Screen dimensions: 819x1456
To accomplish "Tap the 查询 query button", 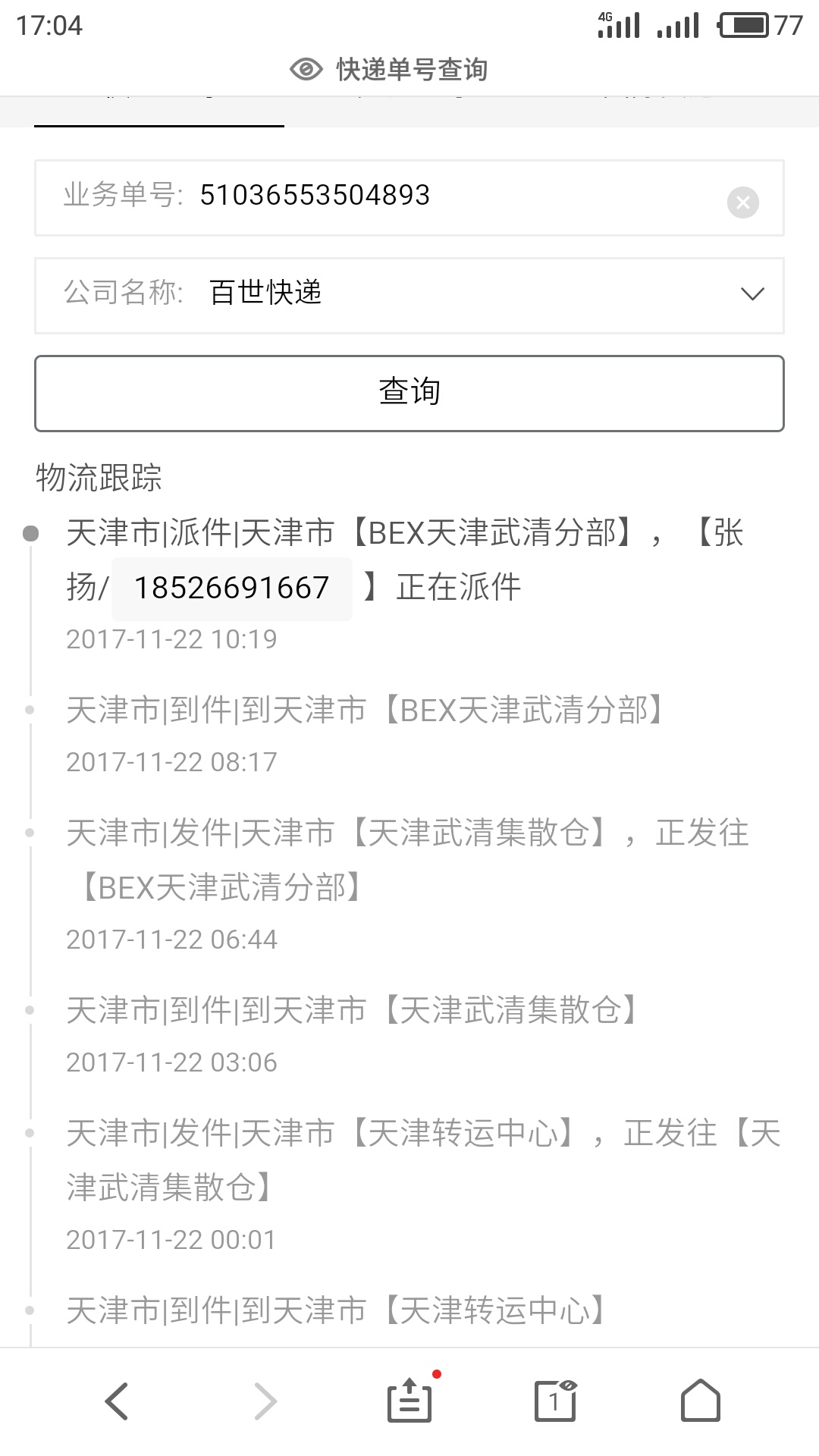I will click(409, 393).
